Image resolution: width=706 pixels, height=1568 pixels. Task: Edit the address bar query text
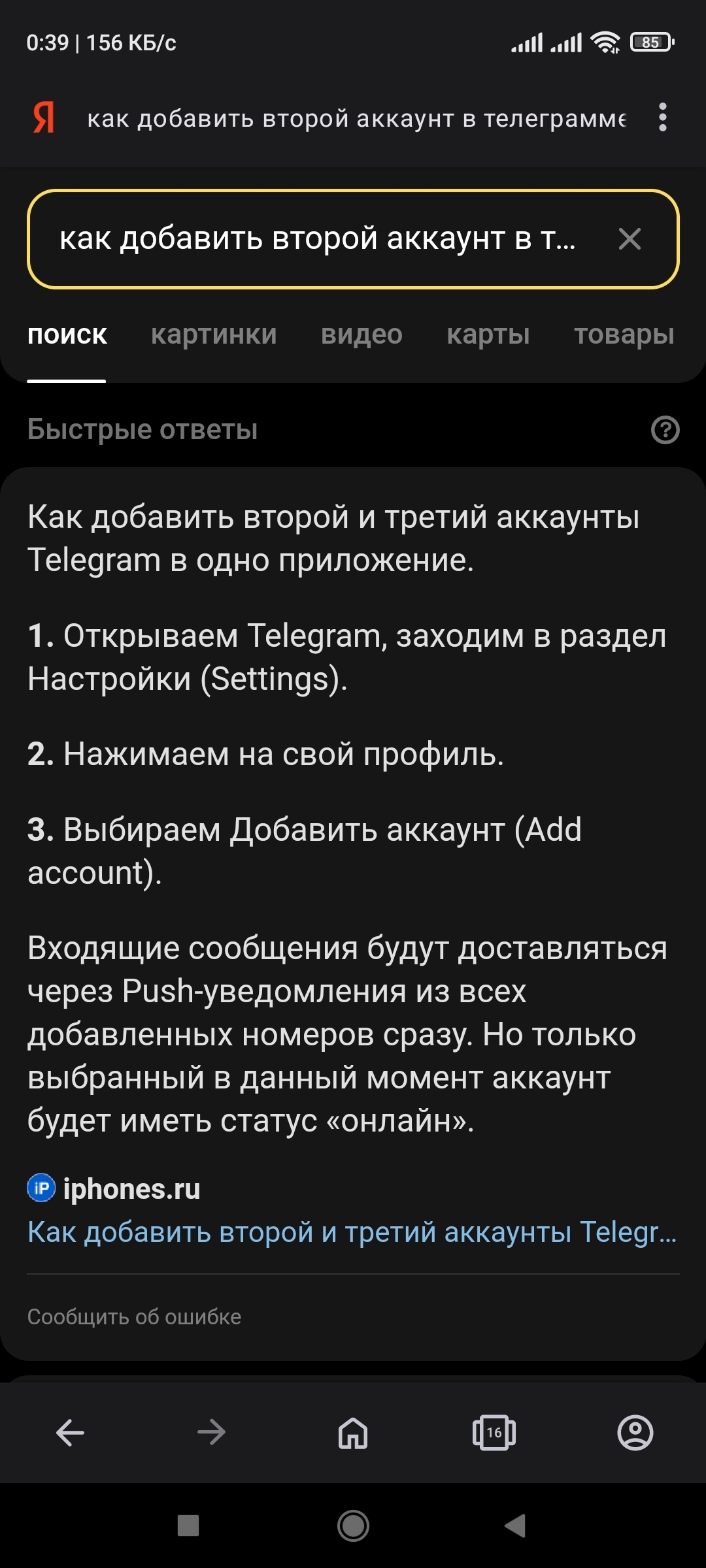coord(356,118)
